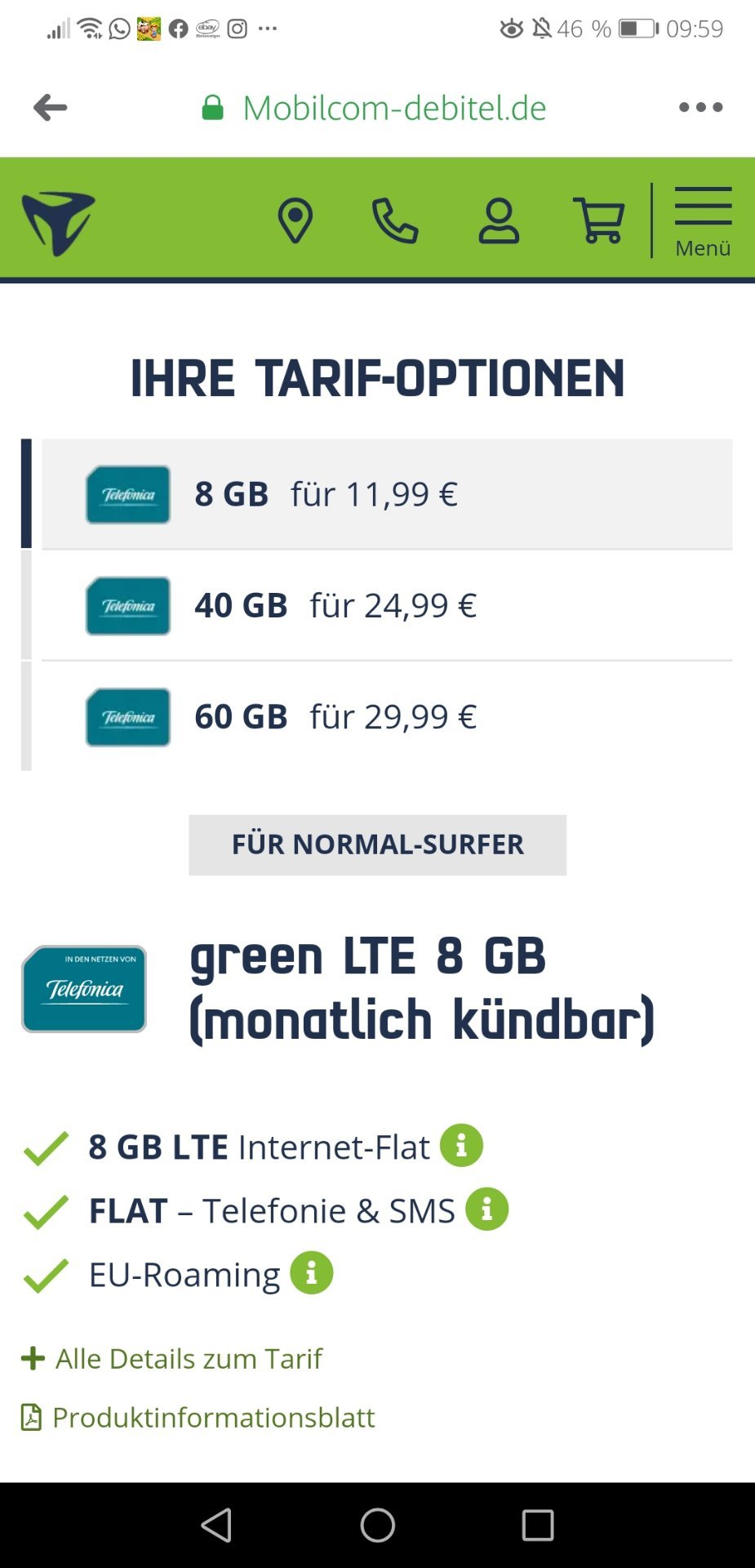Open the user account icon
This screenshot has width=755, height=1568.
coord(499,220)
